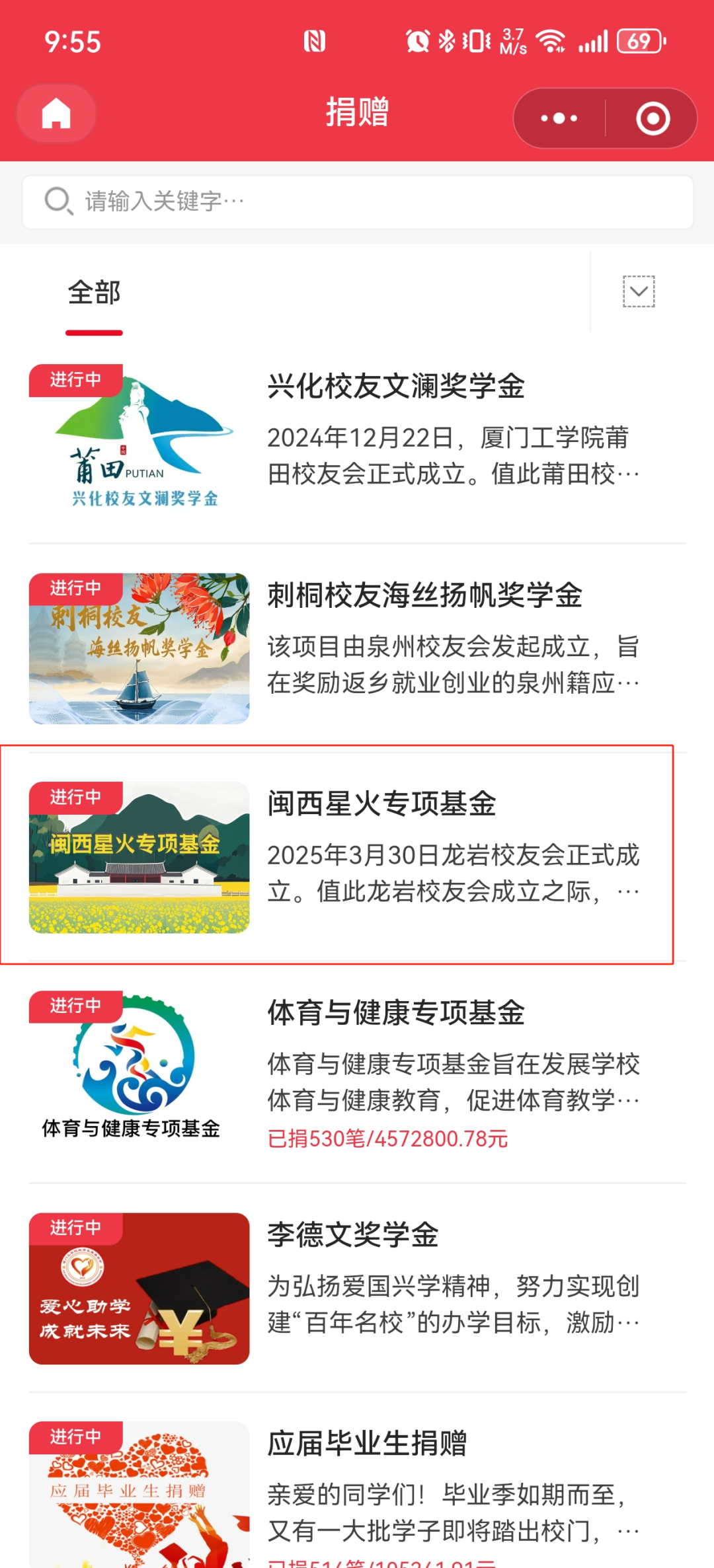The height and width of the screenshot is (1568, 714).
Task: Open the three-dot more options menu
Action: [x=559, y=119]
